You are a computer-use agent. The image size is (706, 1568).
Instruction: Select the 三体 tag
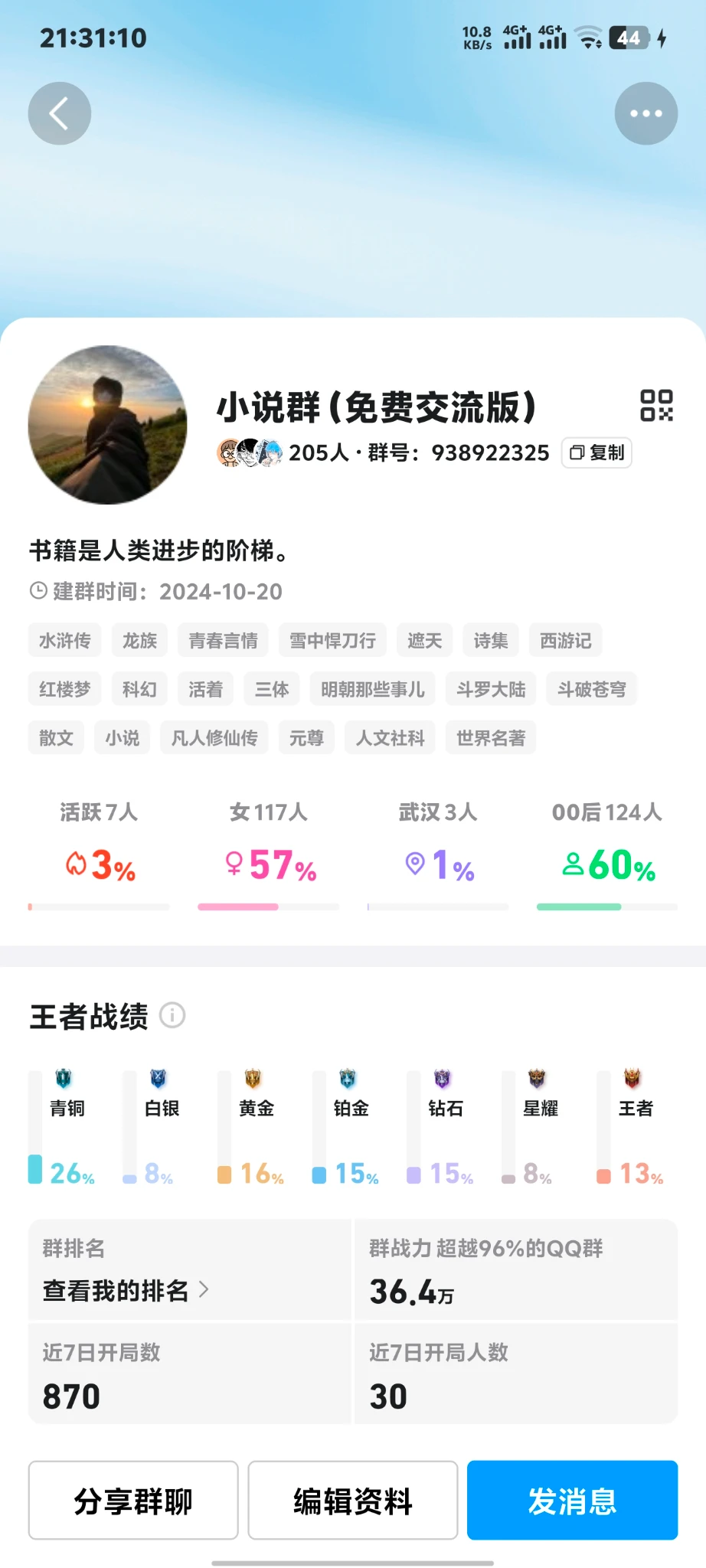pyautogui.click(x=272, y=689)
